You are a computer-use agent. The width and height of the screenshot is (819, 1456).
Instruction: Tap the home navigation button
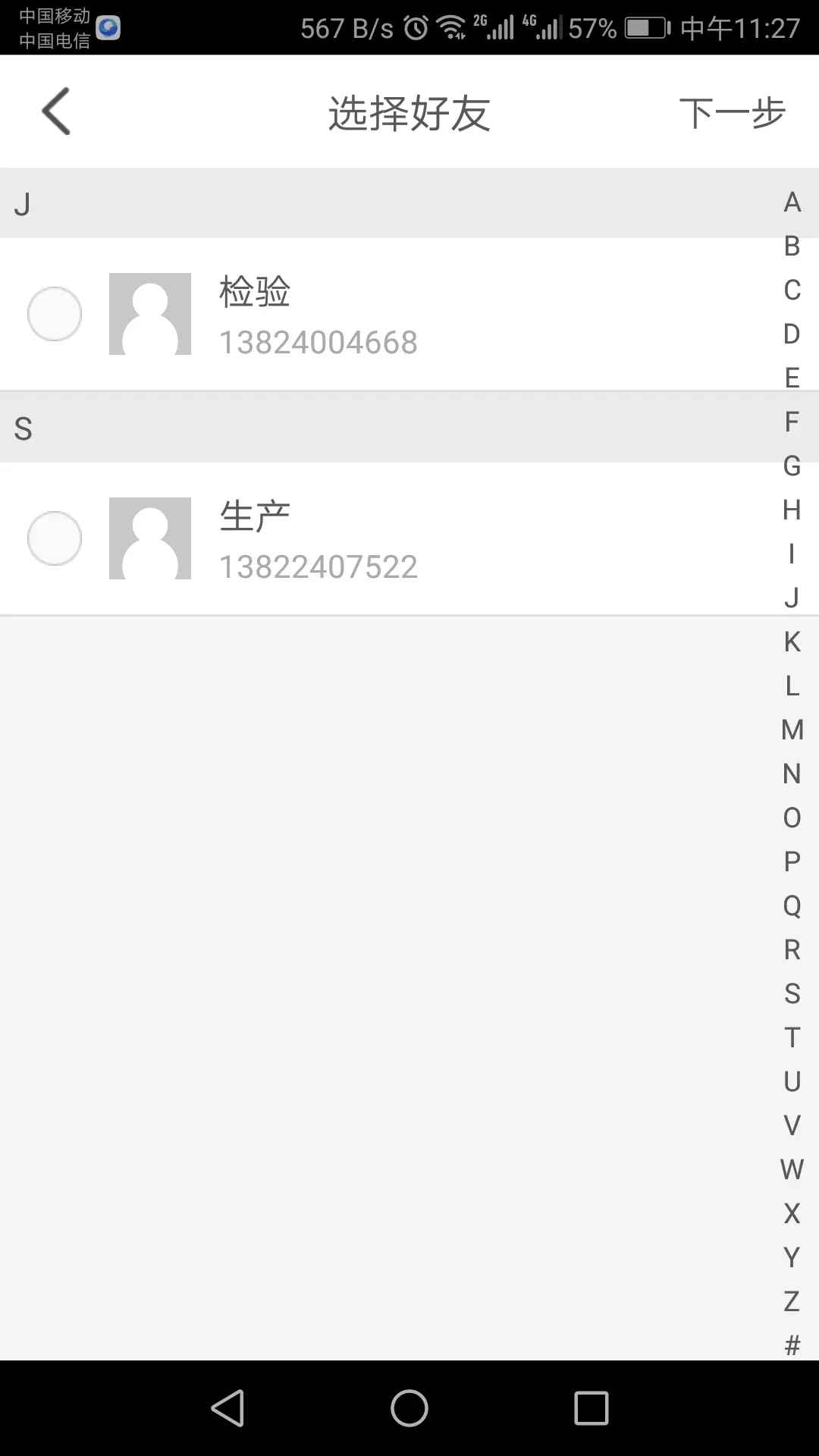pyautogui.click(x=409, y=1409)
